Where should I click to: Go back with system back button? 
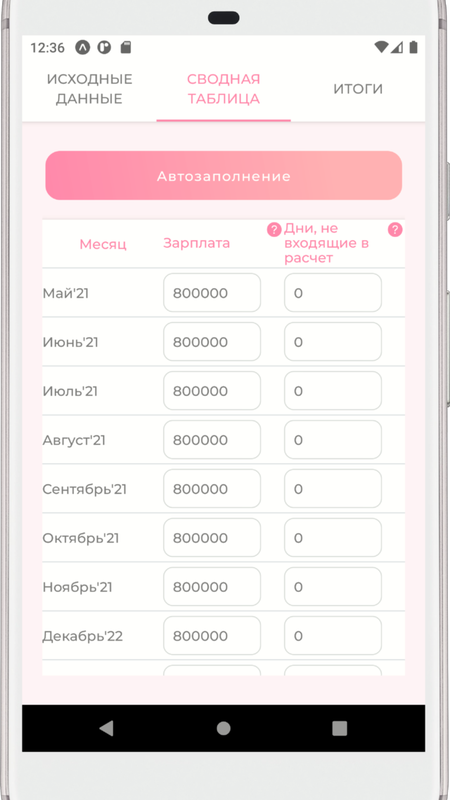click(x=106, y=728)
